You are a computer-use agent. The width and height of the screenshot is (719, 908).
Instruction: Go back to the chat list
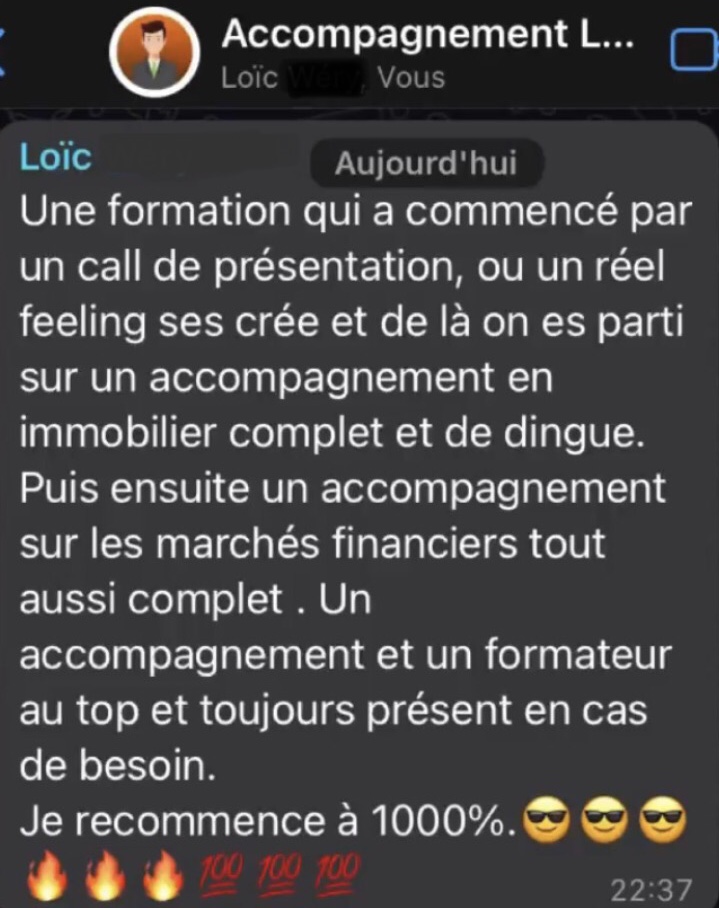(5, 52)
